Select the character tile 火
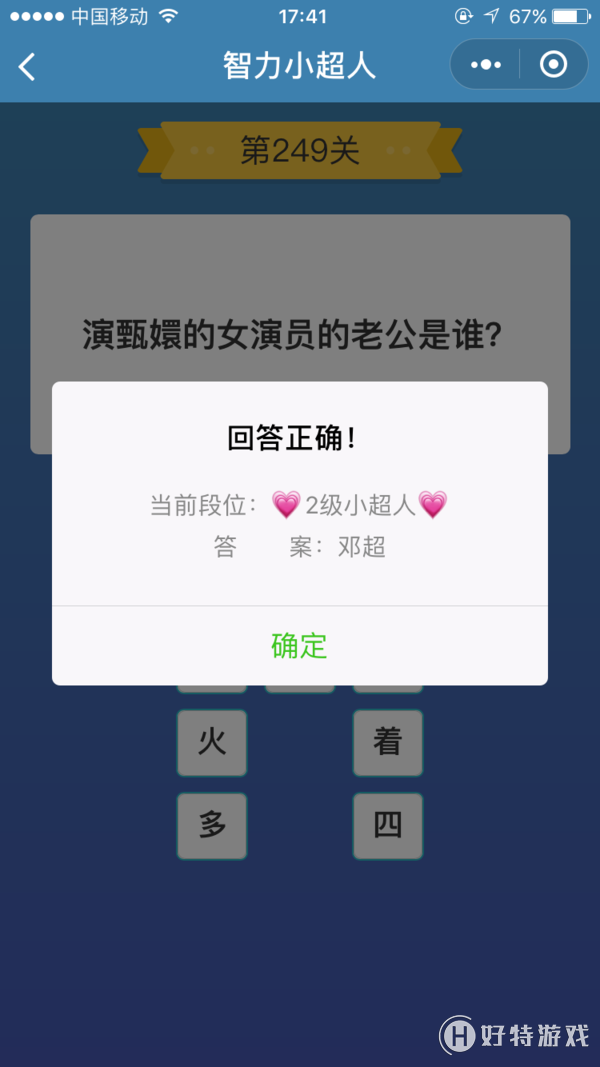This screenshot has height=1067, width=600. [x=212, y=742]
